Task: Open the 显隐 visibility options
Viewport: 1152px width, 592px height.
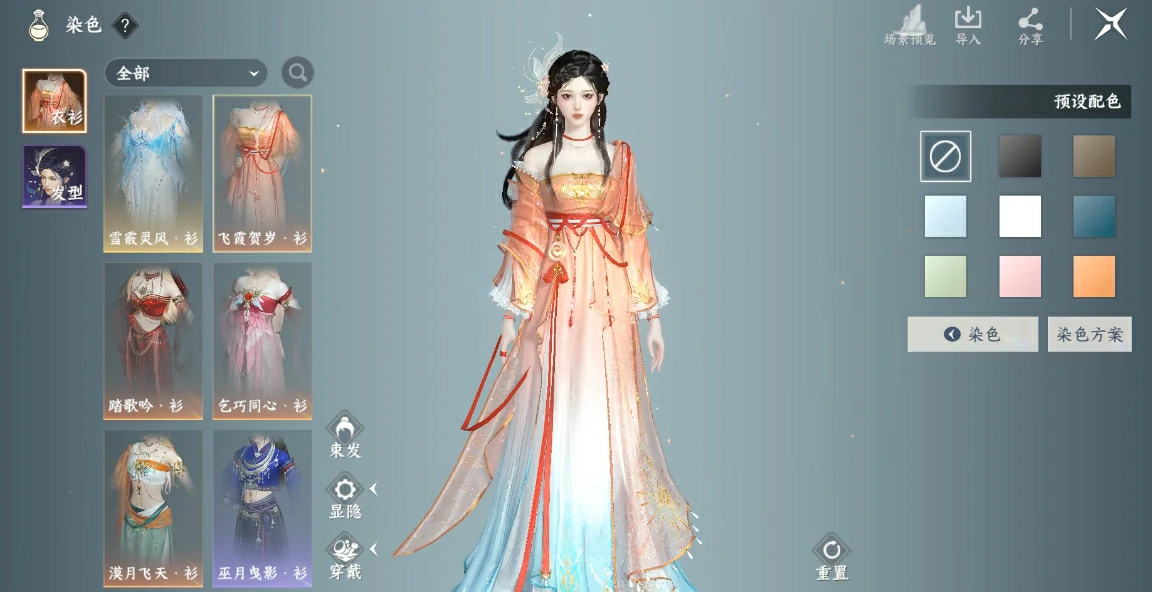Action: point(345,496)
